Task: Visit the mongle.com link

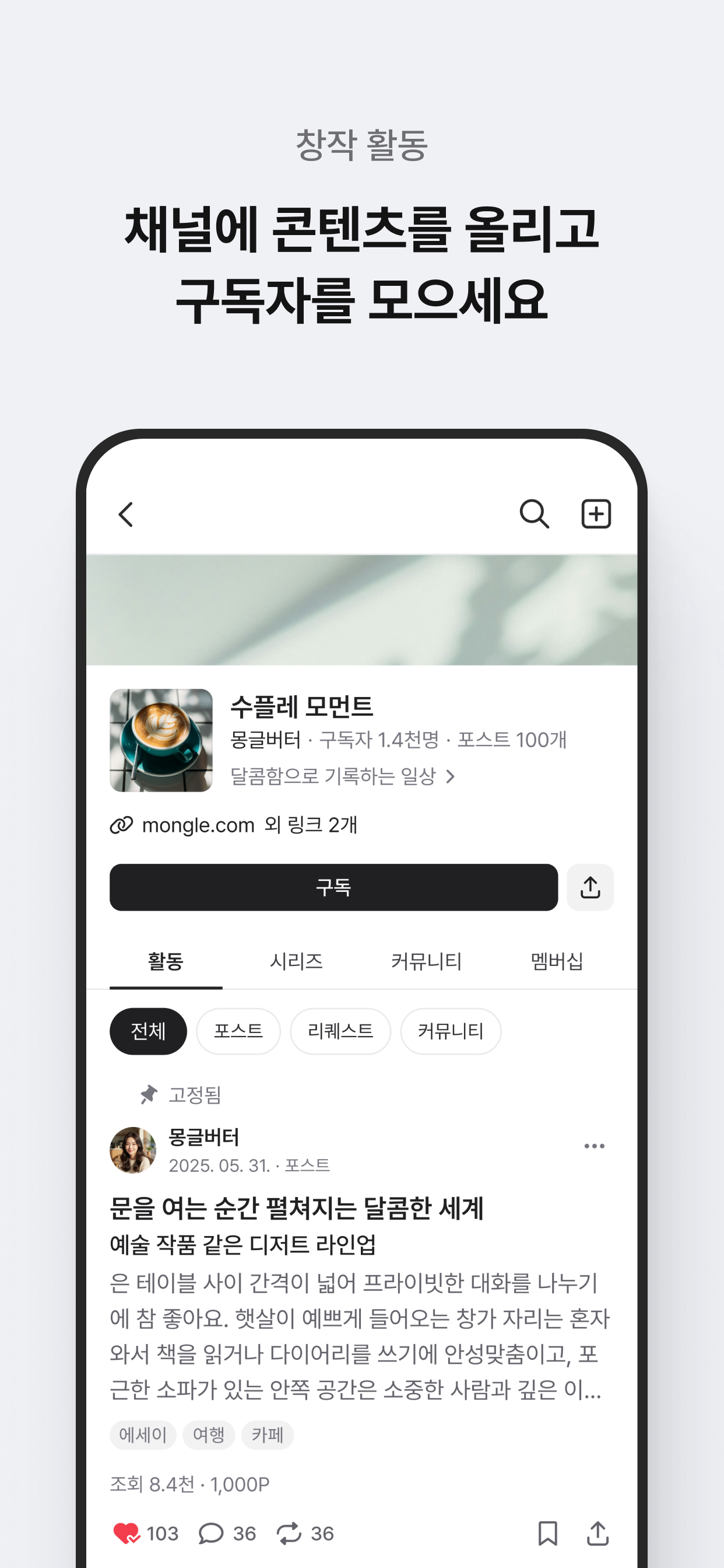Action: coord(197,825)
